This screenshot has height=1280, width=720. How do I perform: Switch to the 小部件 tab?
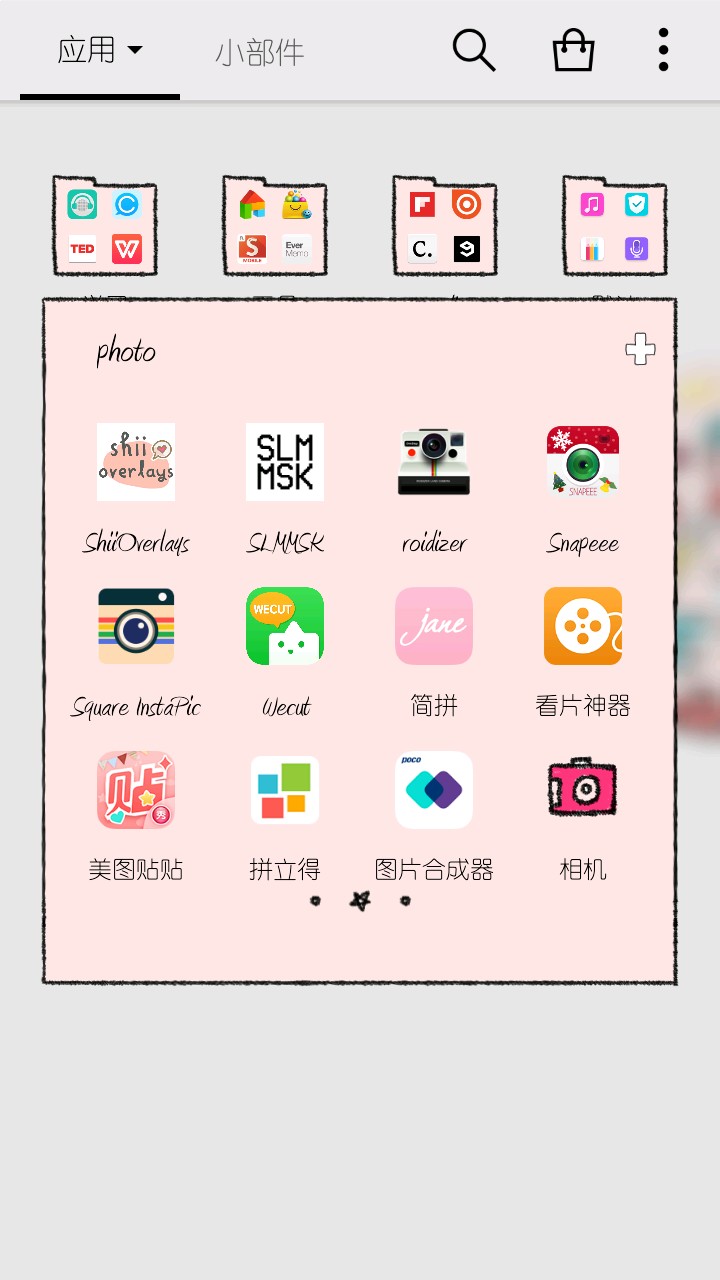pos(259,52)
